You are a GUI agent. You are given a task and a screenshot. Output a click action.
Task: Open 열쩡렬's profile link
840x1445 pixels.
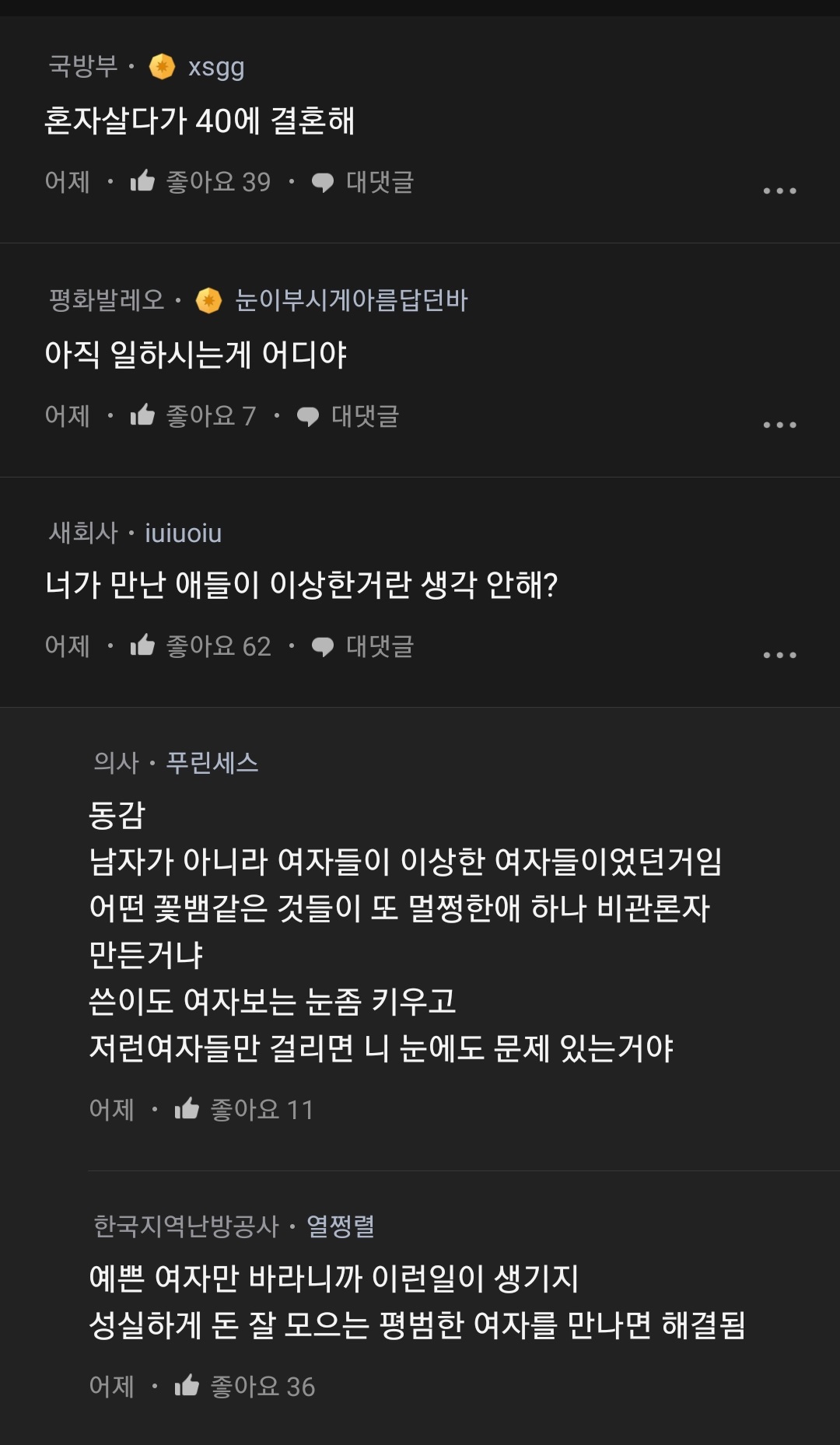click(x=341, y=1226)
